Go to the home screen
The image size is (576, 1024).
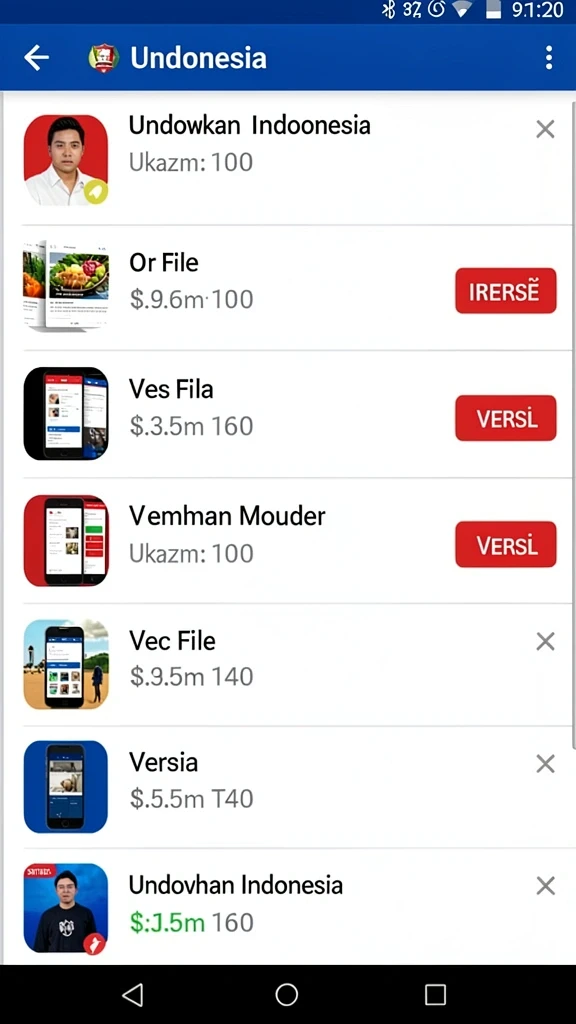pyautogui.click(x=287, y=995)
